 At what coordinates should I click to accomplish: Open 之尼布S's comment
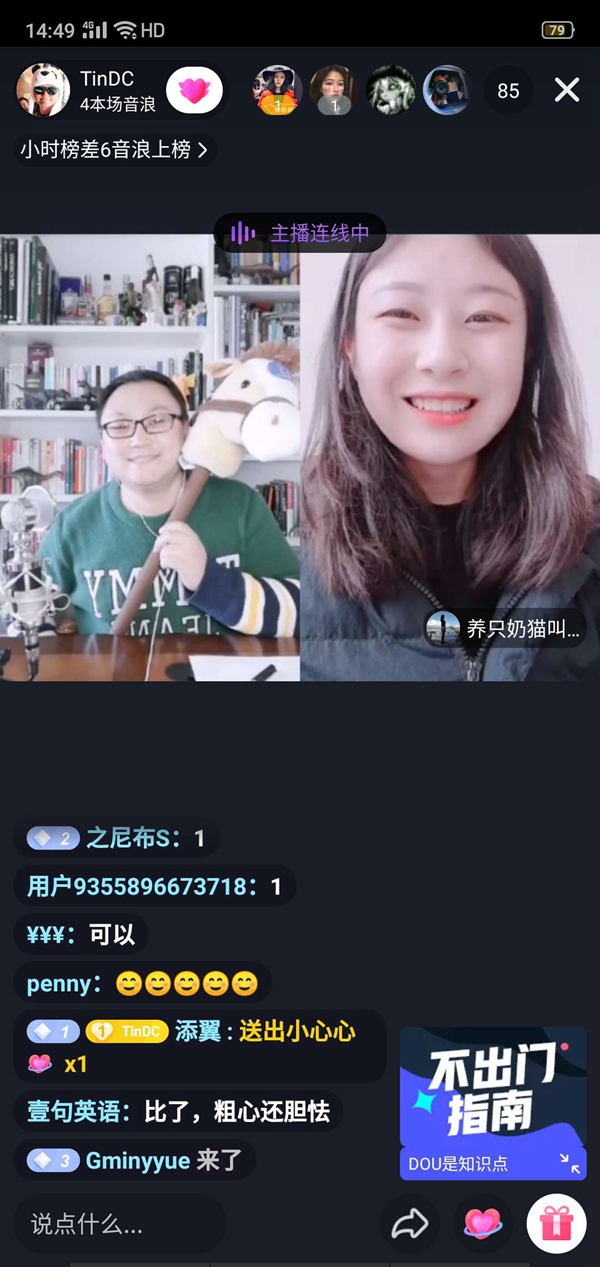116,838
